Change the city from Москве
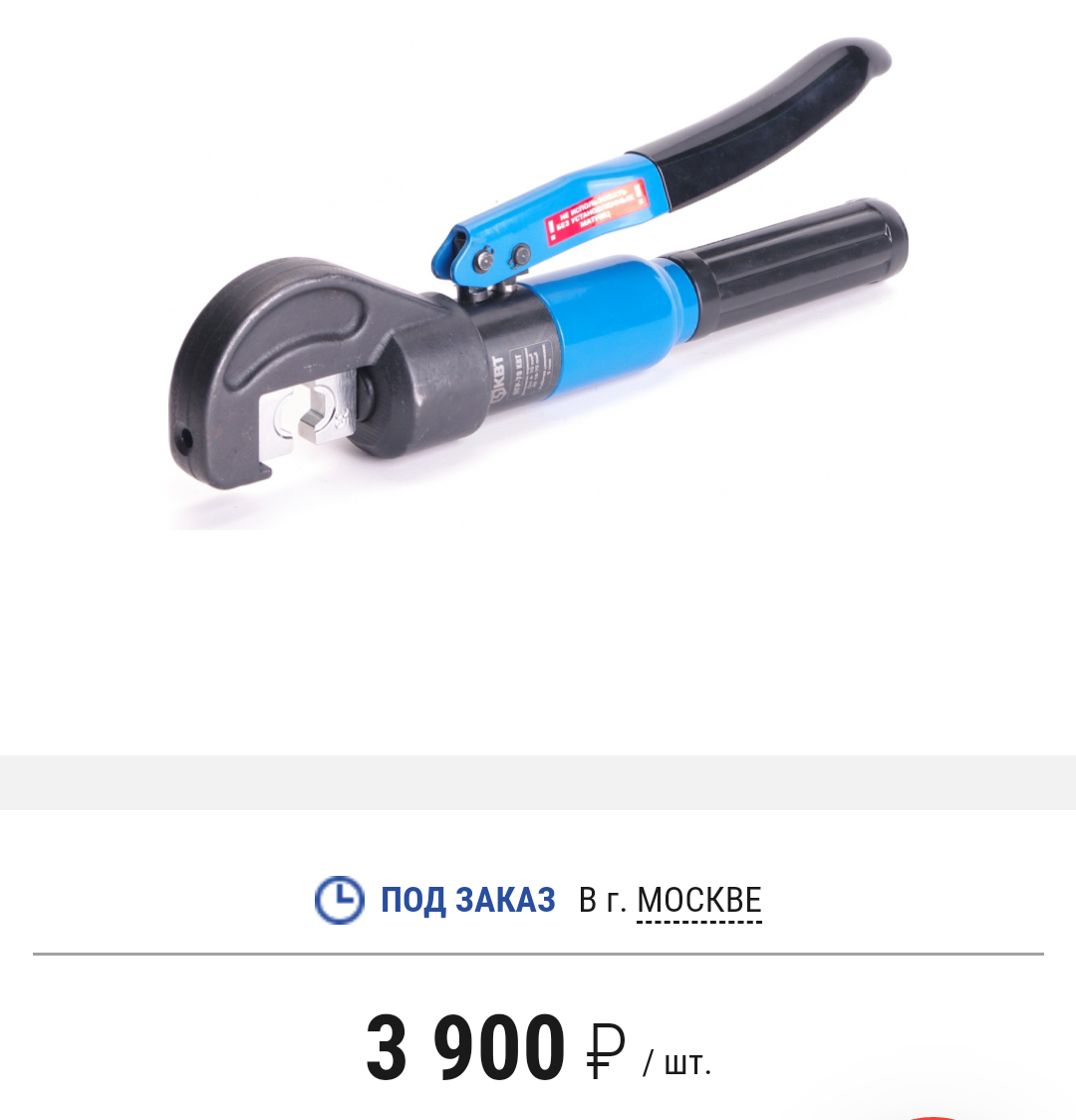 click(x=698, y=900)
